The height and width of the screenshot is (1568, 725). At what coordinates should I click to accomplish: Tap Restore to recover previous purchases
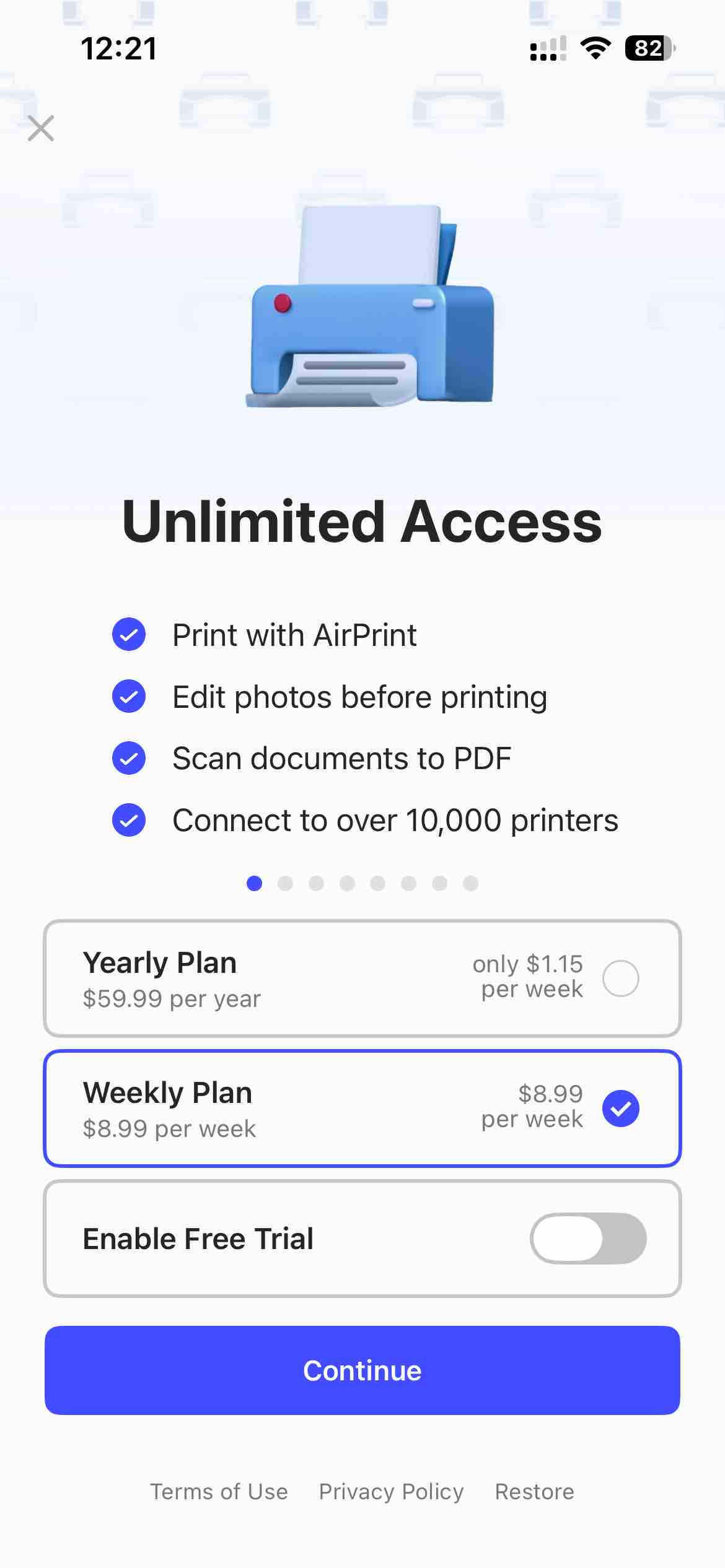(x=534, y=1491)
